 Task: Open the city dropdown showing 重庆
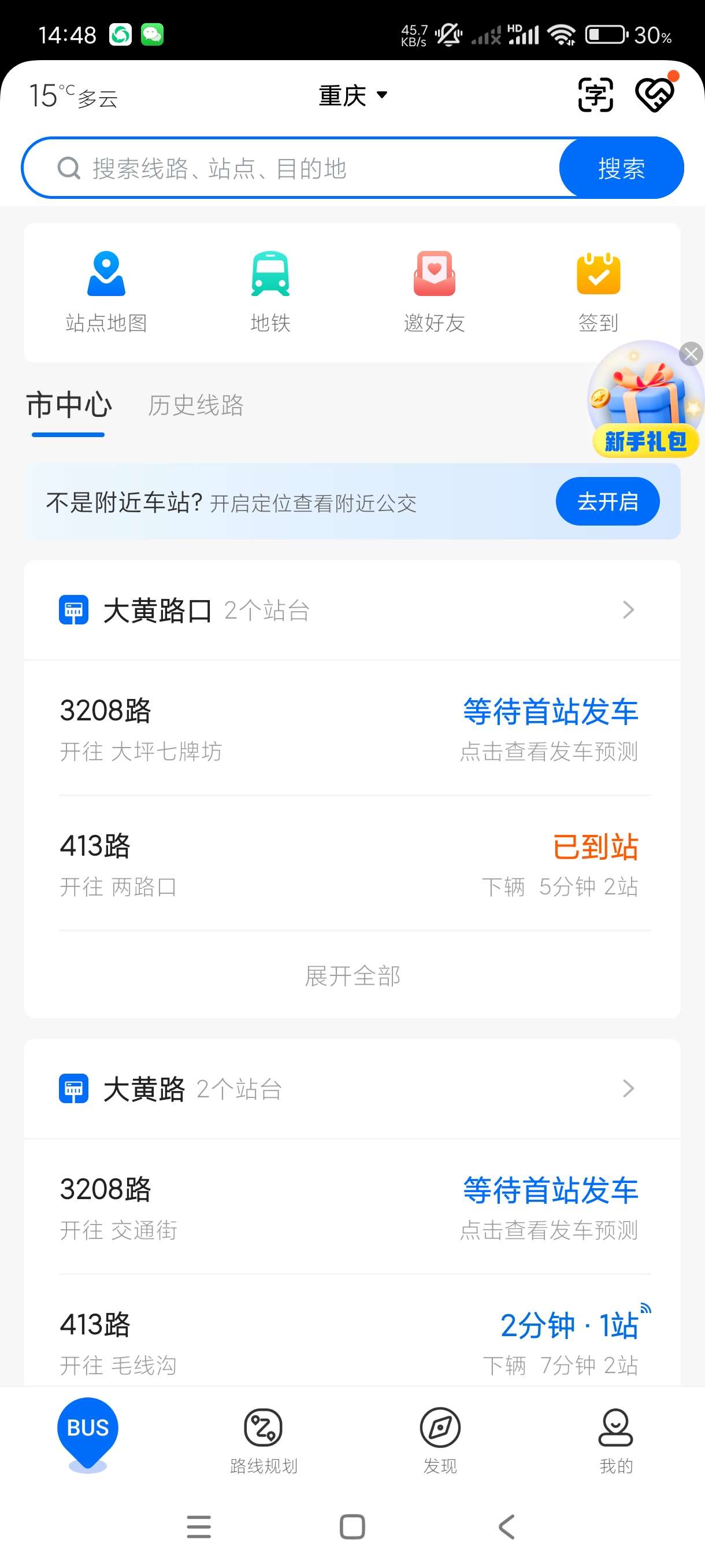coord(353,95)
